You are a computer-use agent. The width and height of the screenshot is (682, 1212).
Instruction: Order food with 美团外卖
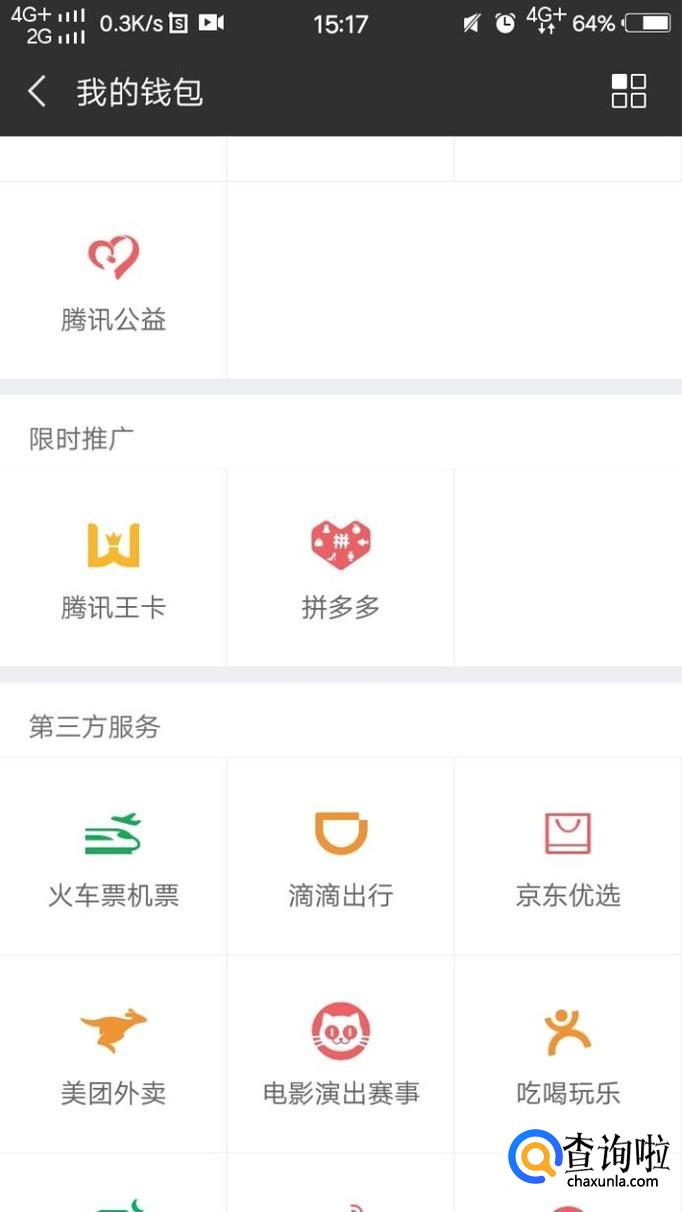click(x=113, y=1054)
